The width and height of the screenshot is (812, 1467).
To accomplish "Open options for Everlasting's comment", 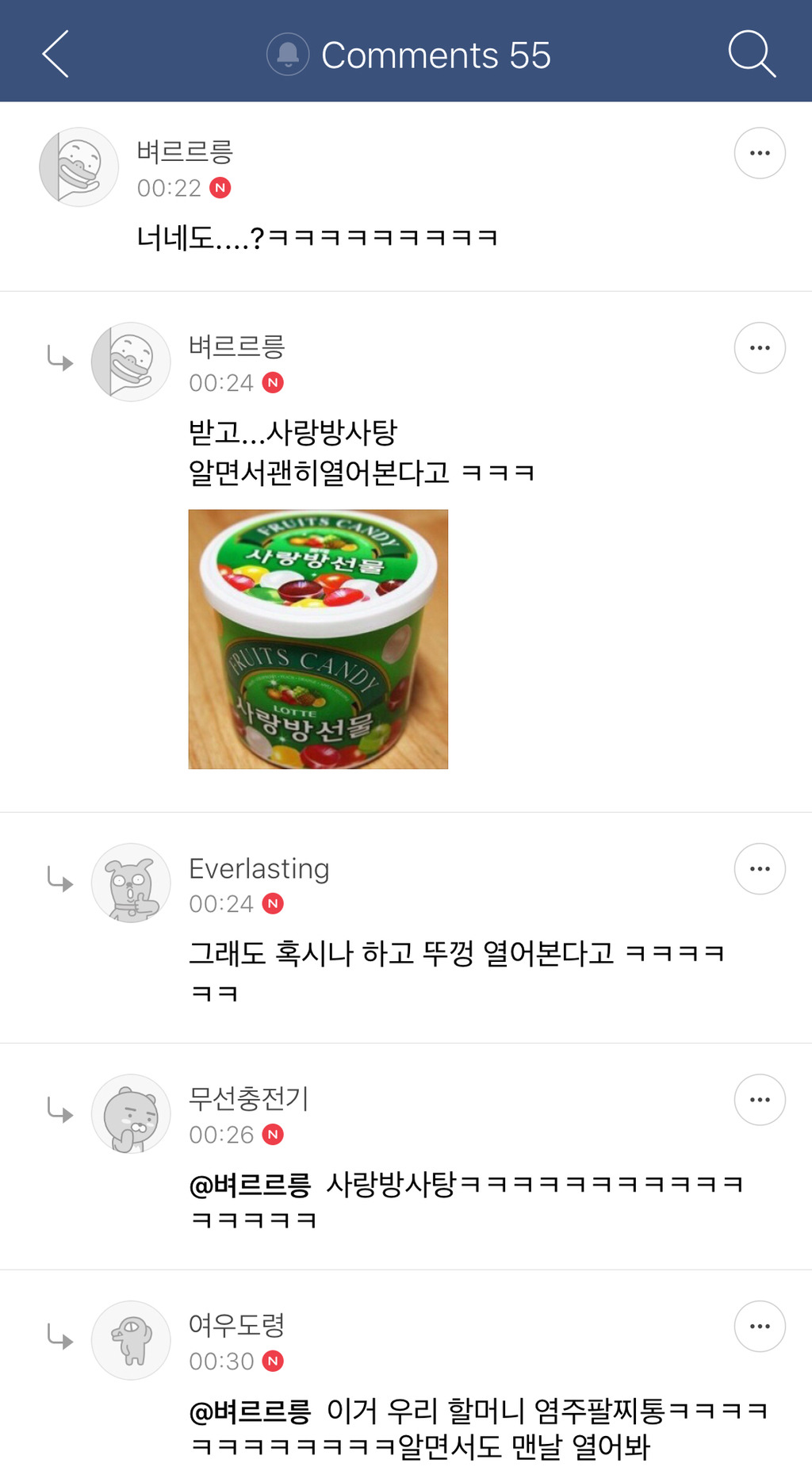I will pyautogui.click(x=759, y=869).
